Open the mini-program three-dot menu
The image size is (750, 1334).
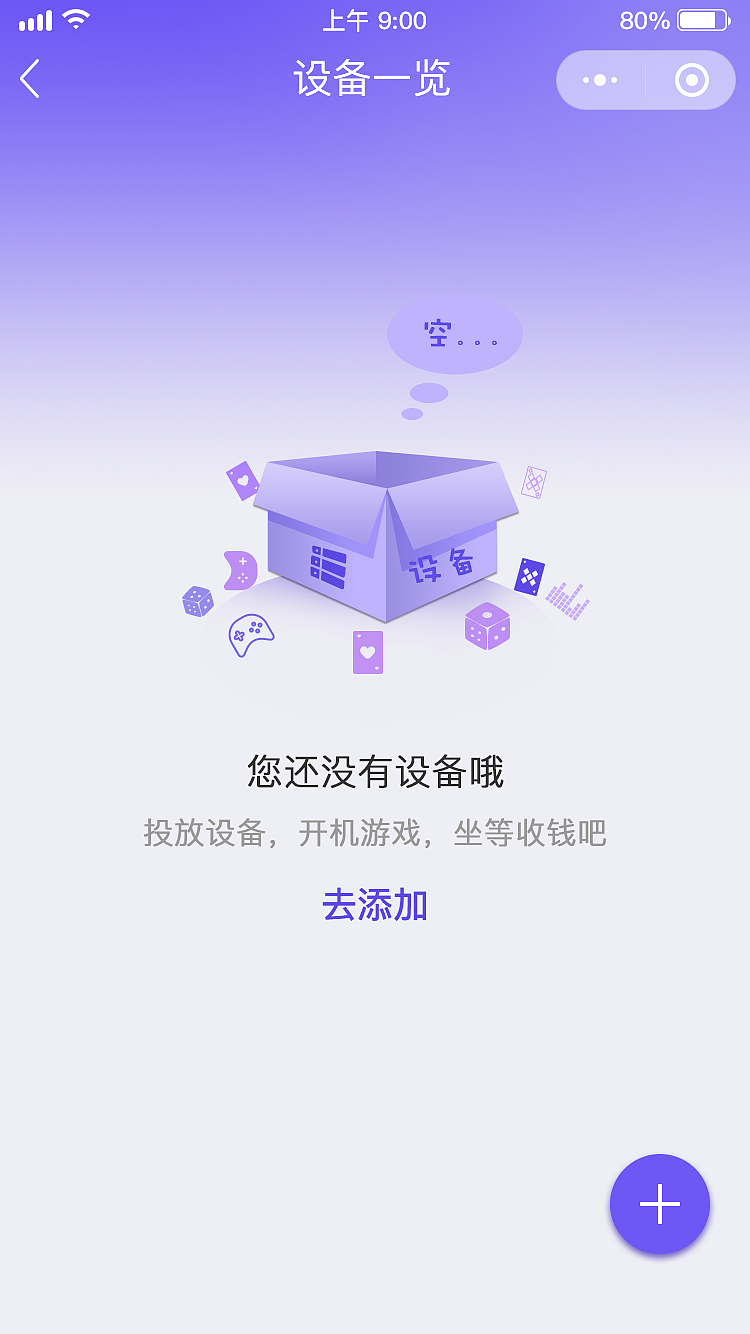coord(601,80)
